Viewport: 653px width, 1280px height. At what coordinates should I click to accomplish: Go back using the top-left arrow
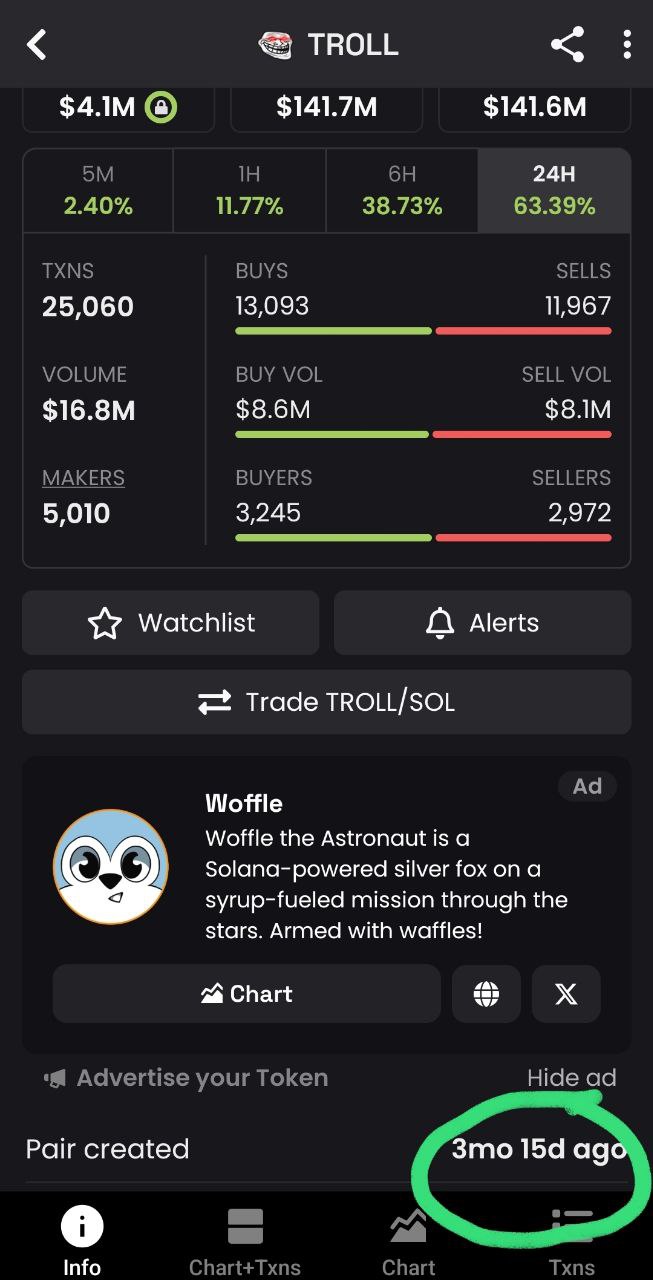pos(37,44)
